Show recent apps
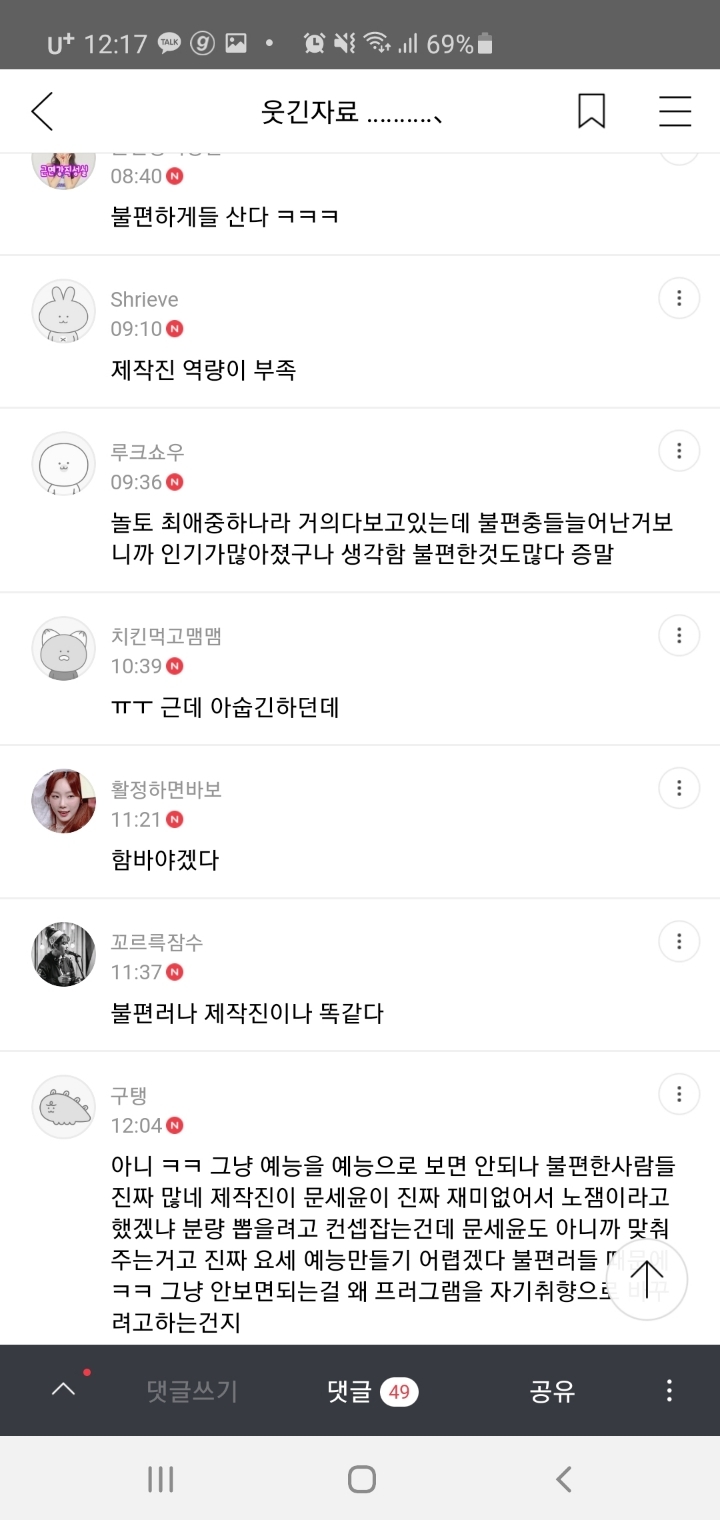 [160, 1479]
